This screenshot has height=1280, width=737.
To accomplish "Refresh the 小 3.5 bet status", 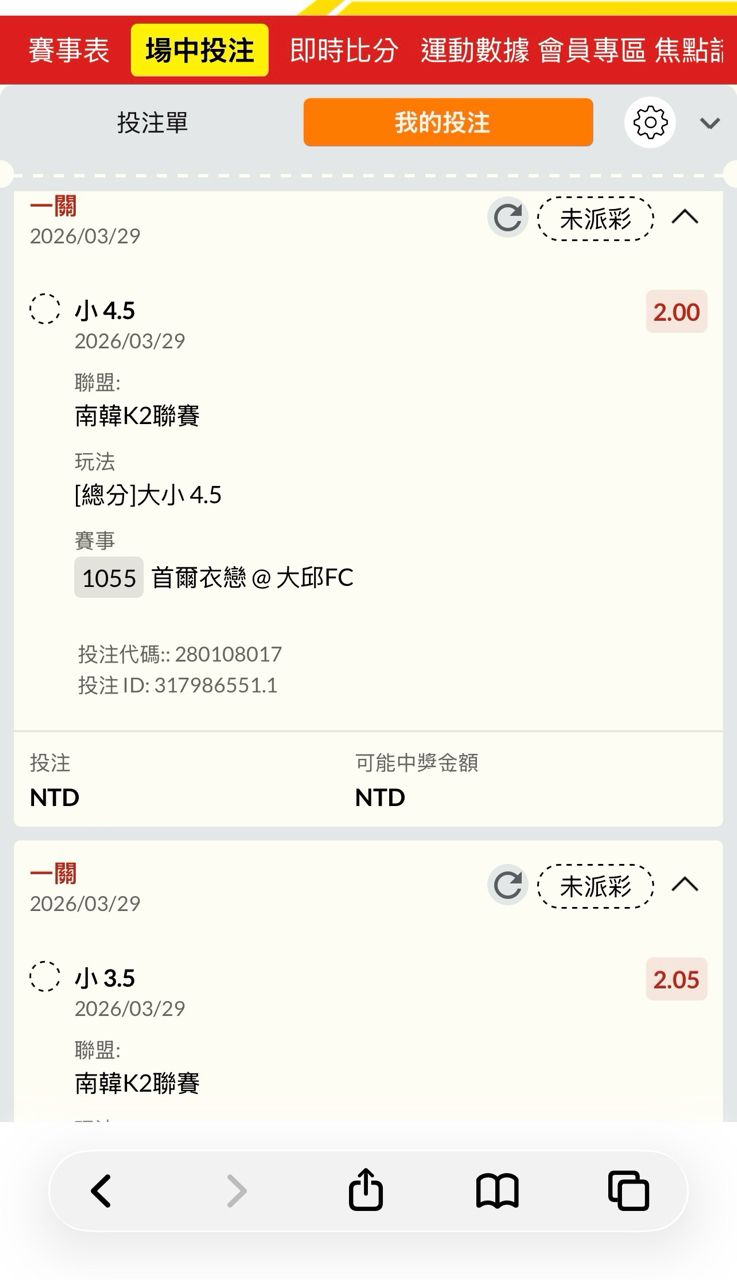I will 508,885.
